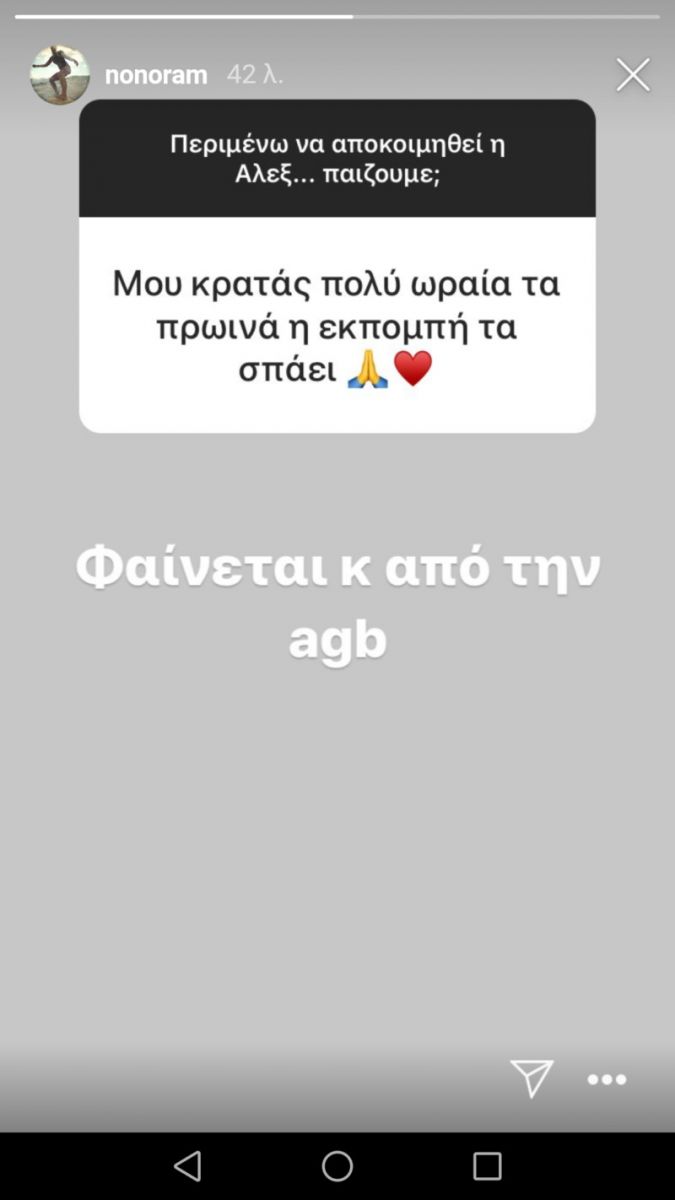Close the story with the X

633,75
